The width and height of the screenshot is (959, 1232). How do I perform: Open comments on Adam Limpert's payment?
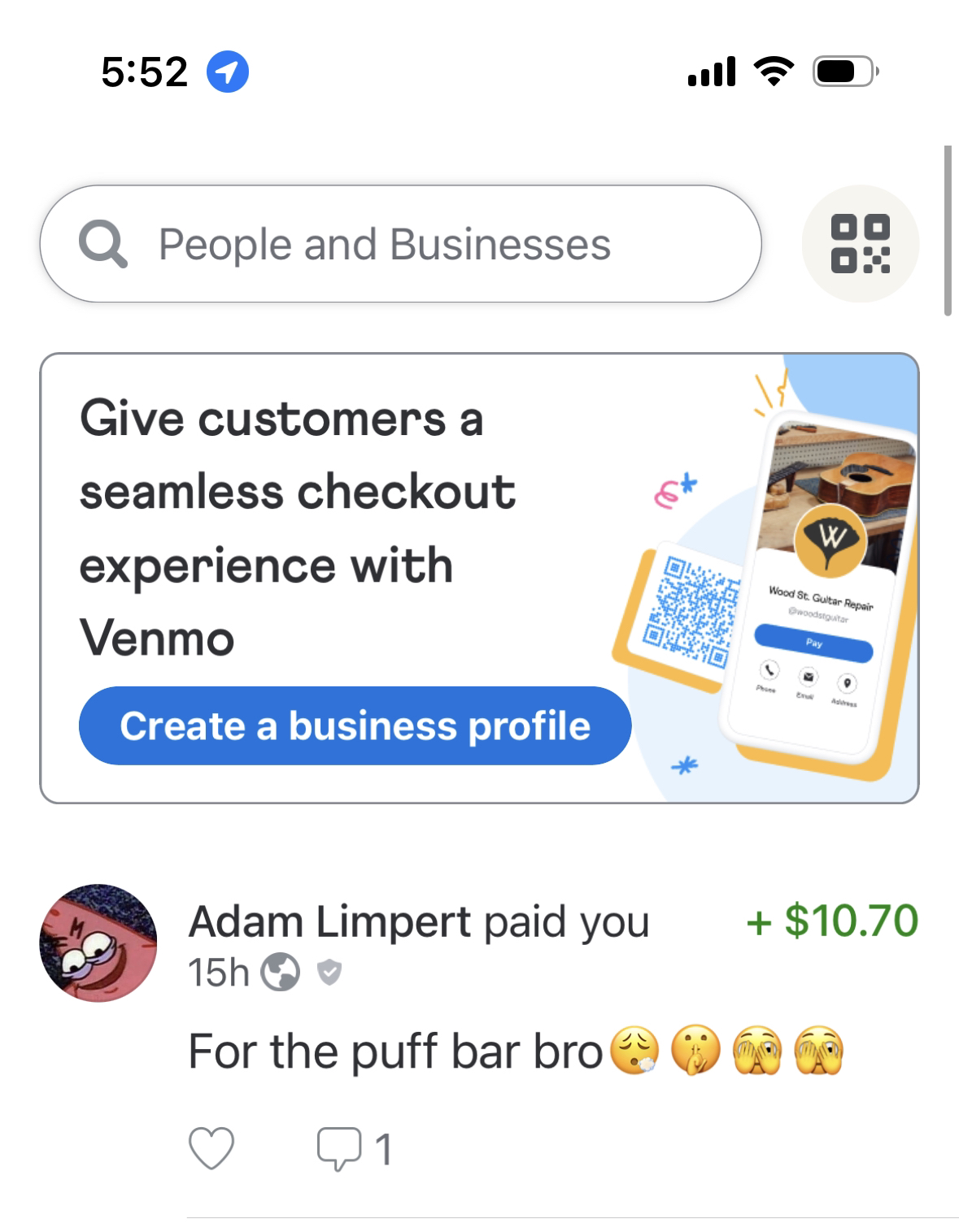[x=340, y=1147]
